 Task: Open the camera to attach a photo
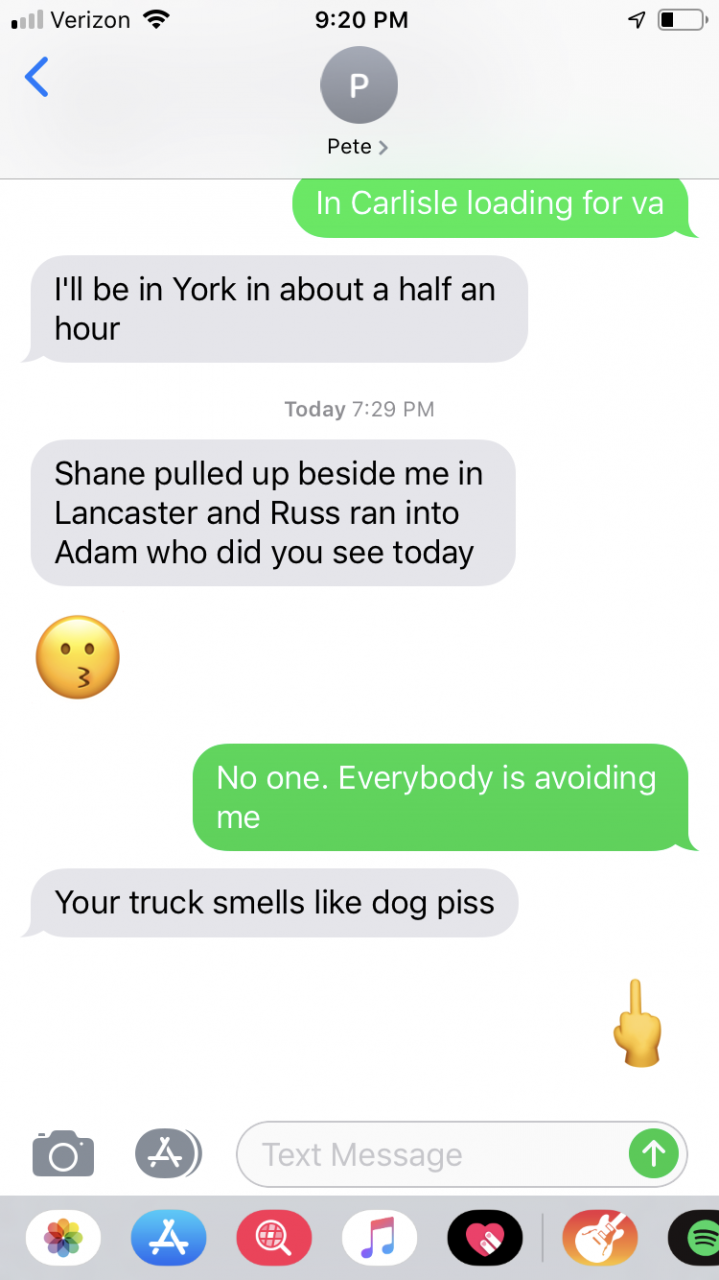[x=63, y=1155]
